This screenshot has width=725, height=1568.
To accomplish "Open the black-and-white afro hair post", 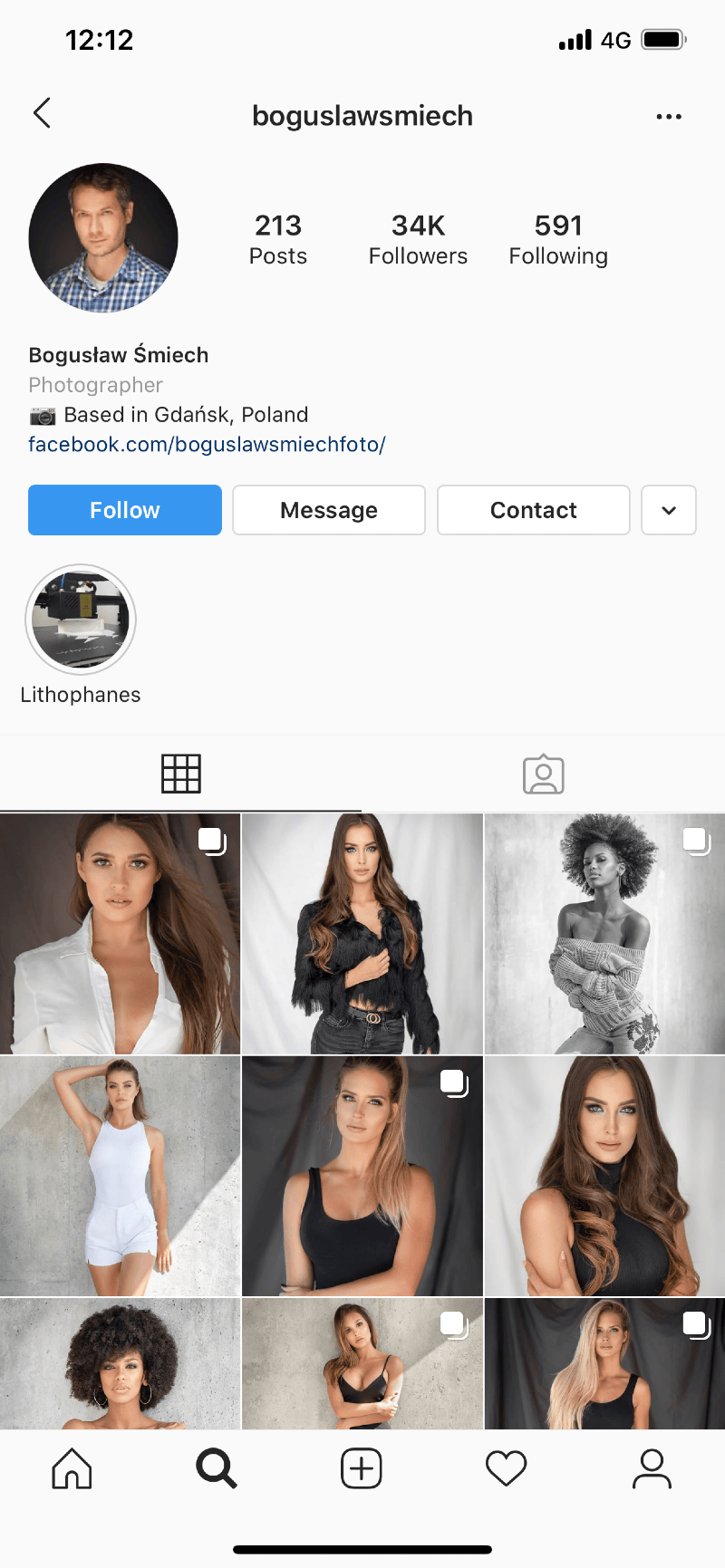I will (604, 933).
